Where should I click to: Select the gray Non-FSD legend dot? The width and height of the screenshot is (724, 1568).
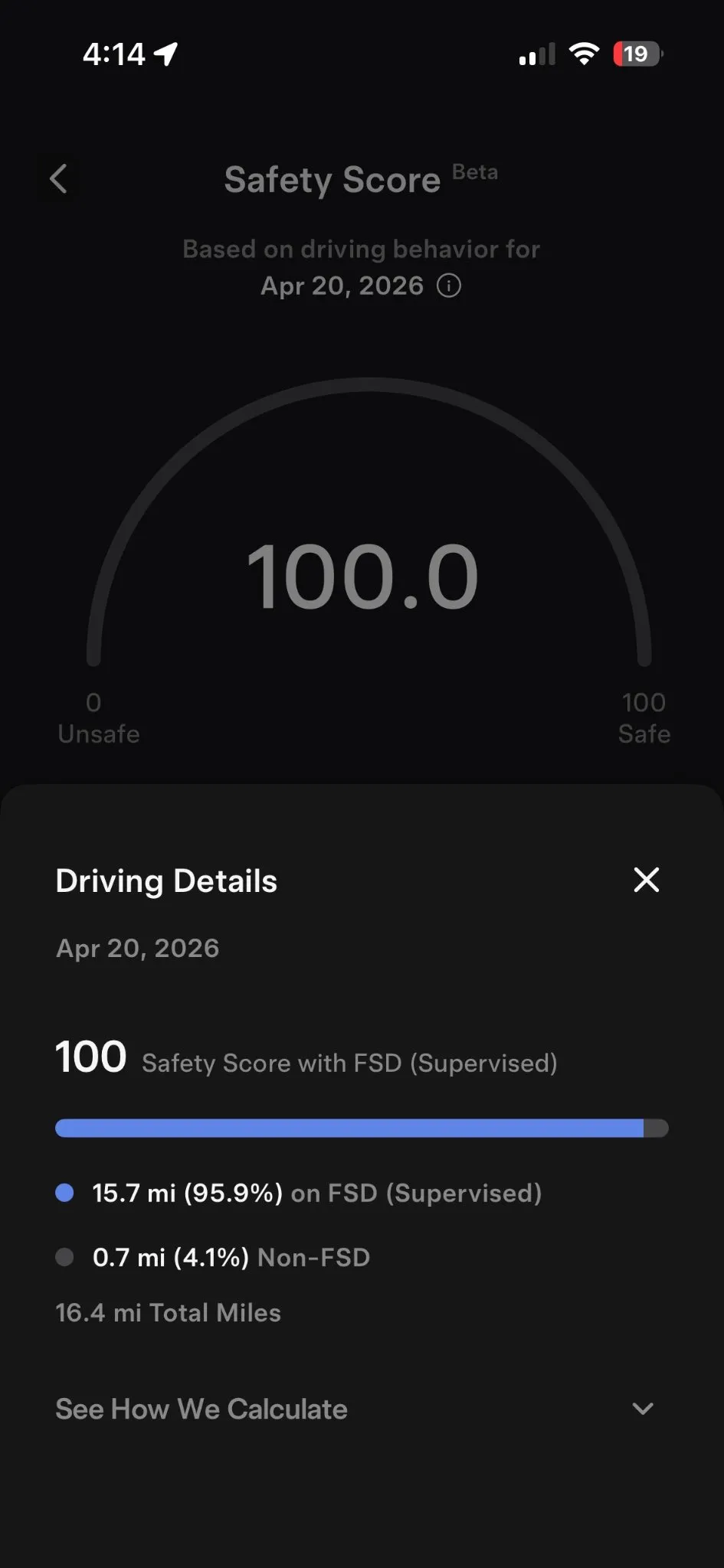pos(65,1256)
